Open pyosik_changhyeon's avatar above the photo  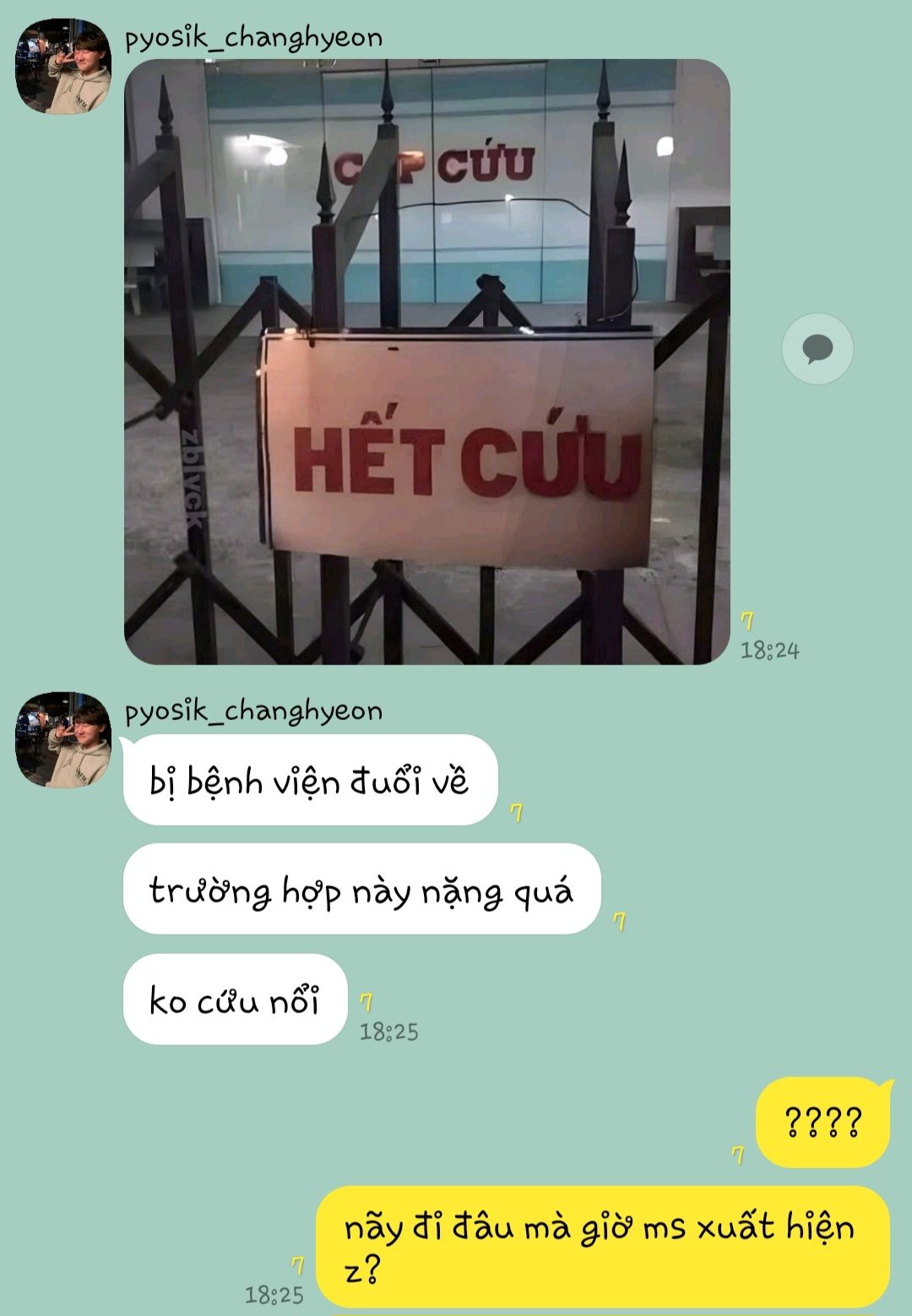63,67
